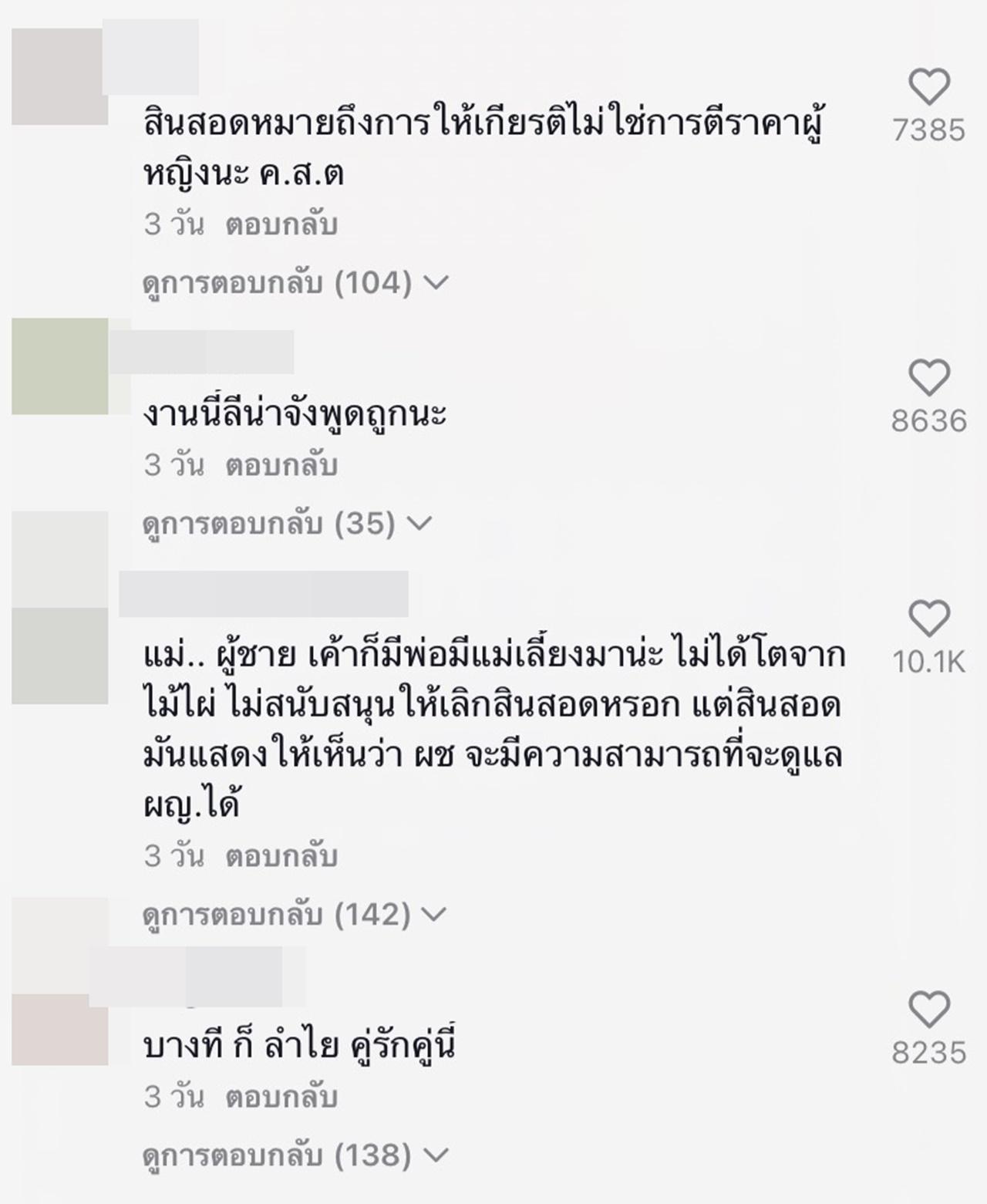Expand the 35 replies thread
This screenshot has height=1204, width=987.
coord(287,524)
